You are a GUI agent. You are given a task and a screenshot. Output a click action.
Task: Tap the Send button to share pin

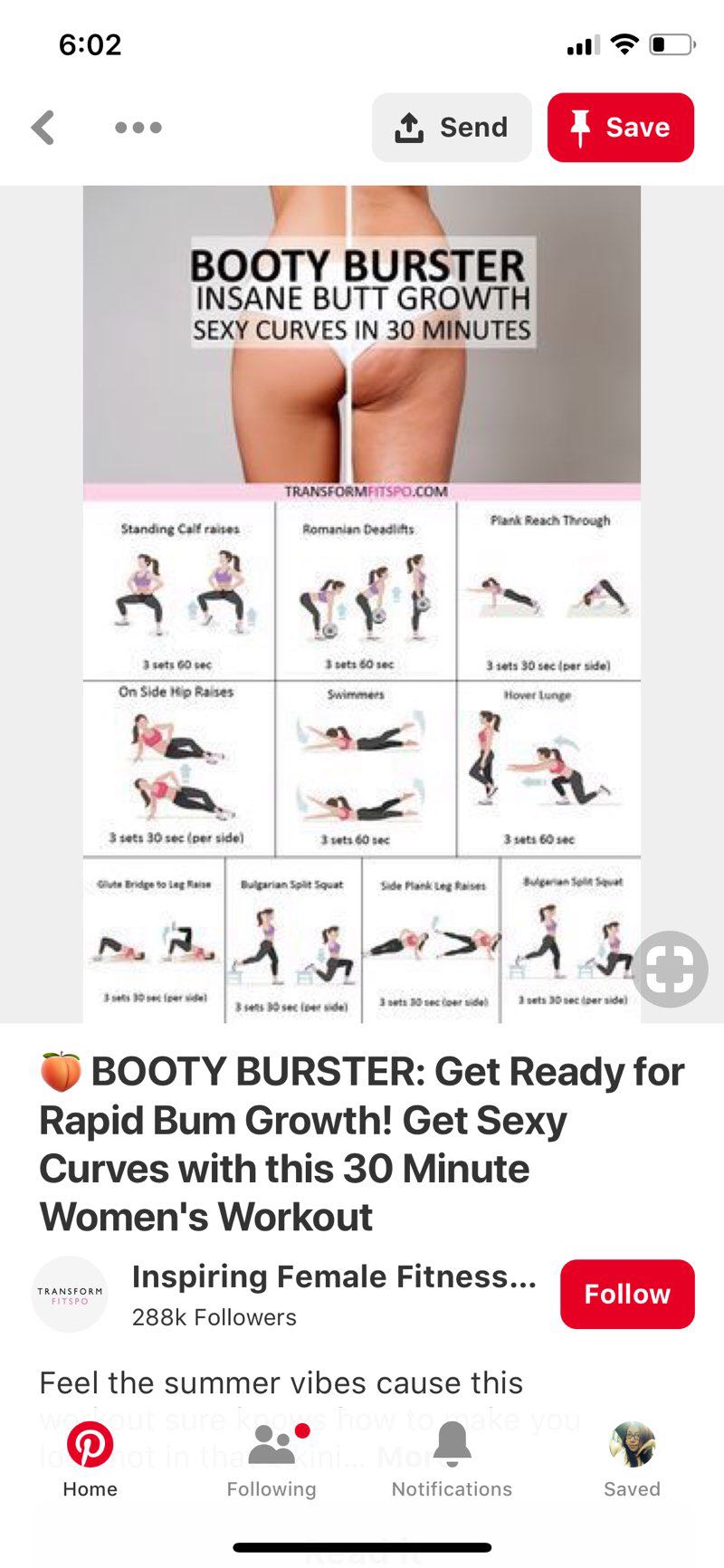452,128
